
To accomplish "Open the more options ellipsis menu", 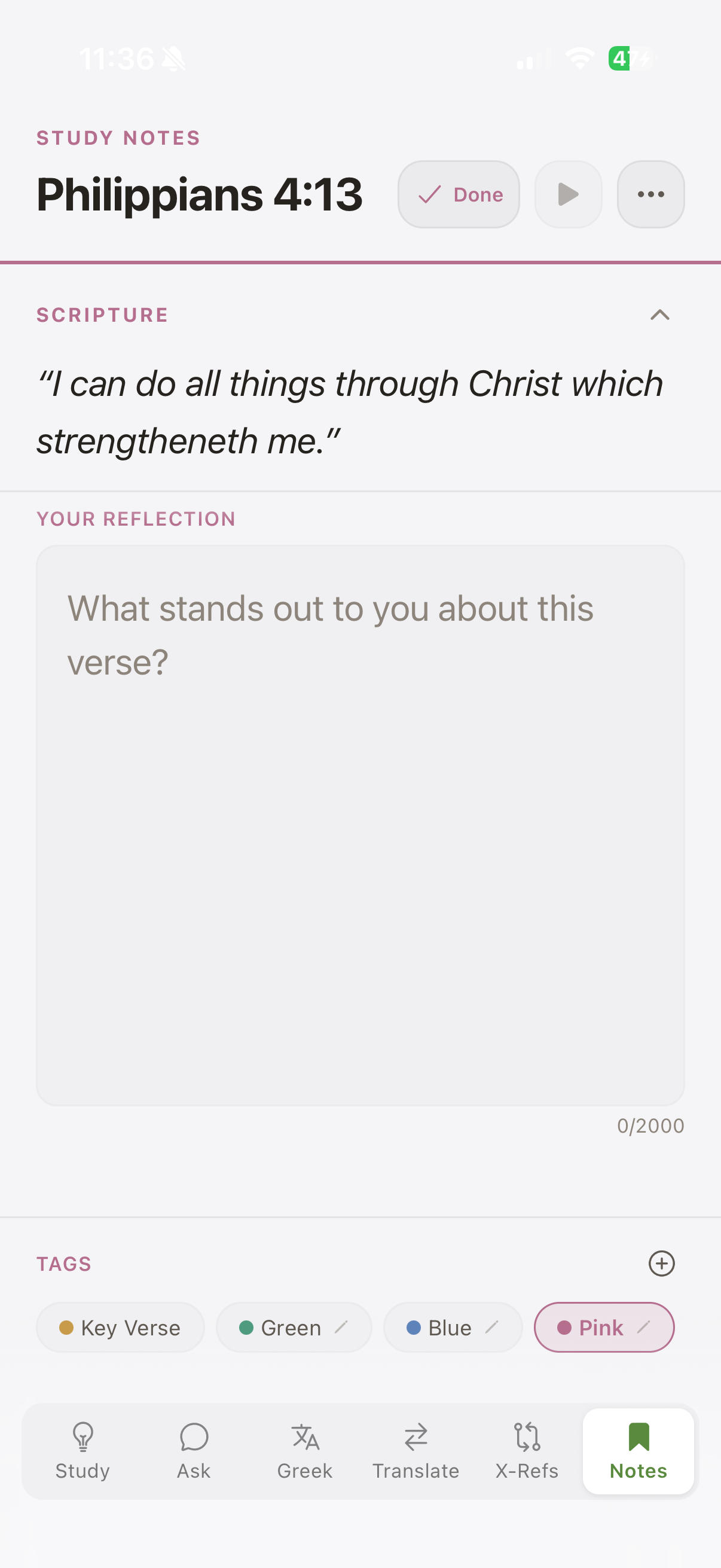I will pyautogui.click(x=650, y=194).
